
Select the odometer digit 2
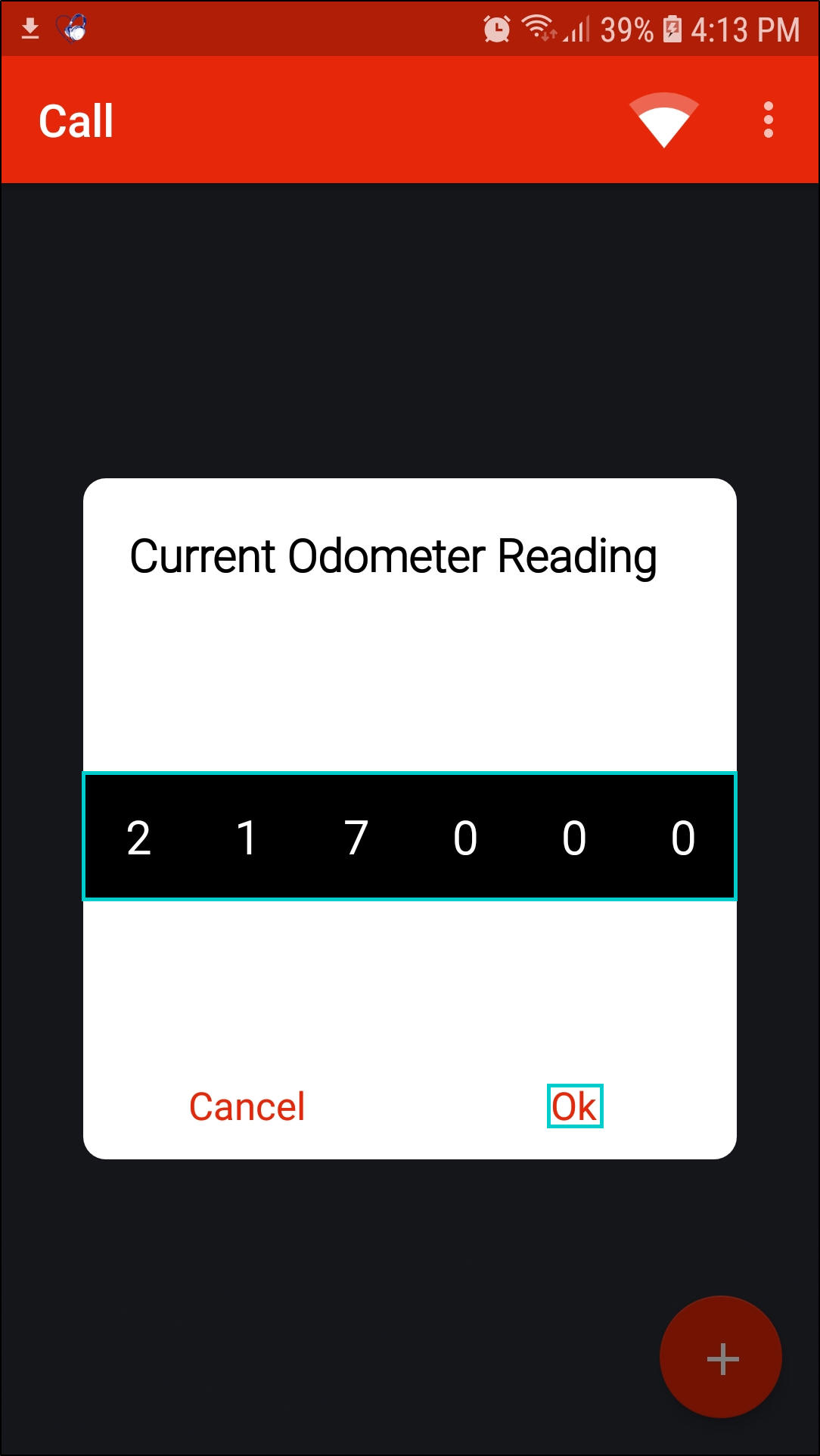pos(138,838)
